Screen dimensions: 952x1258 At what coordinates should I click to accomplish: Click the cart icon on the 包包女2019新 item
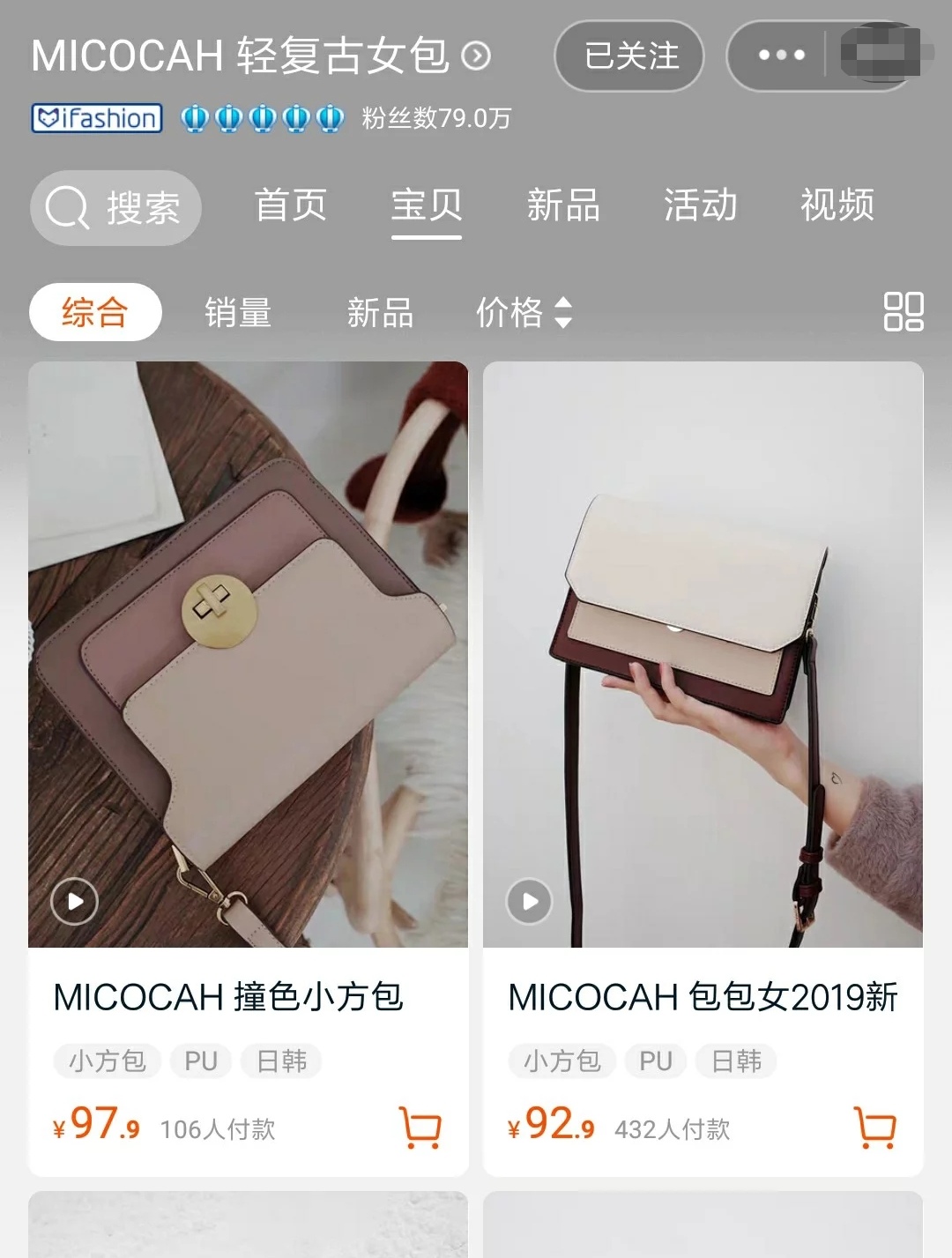click(x=875, y=1129)
